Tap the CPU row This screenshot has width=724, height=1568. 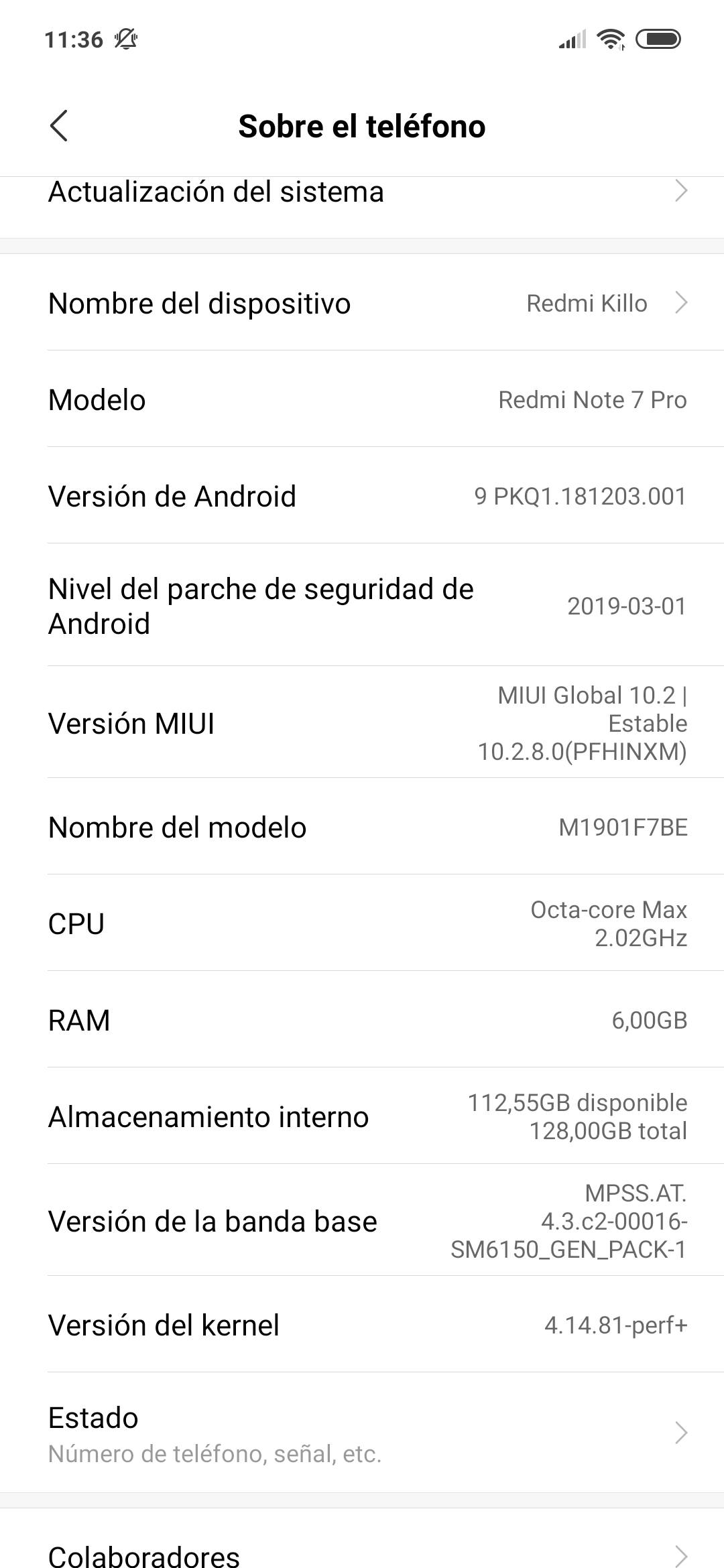click(362, 923)
